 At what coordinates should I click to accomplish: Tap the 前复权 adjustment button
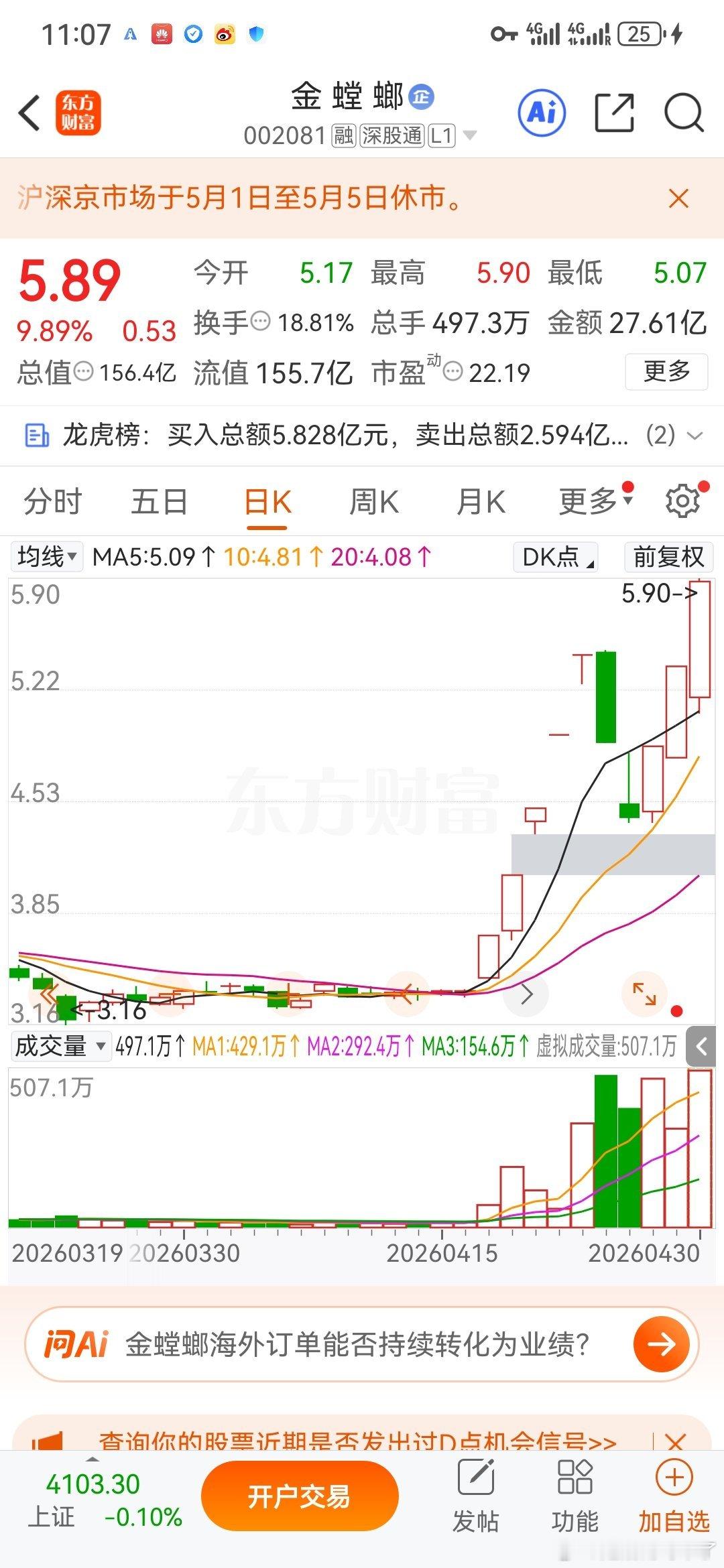coord(668,557)
